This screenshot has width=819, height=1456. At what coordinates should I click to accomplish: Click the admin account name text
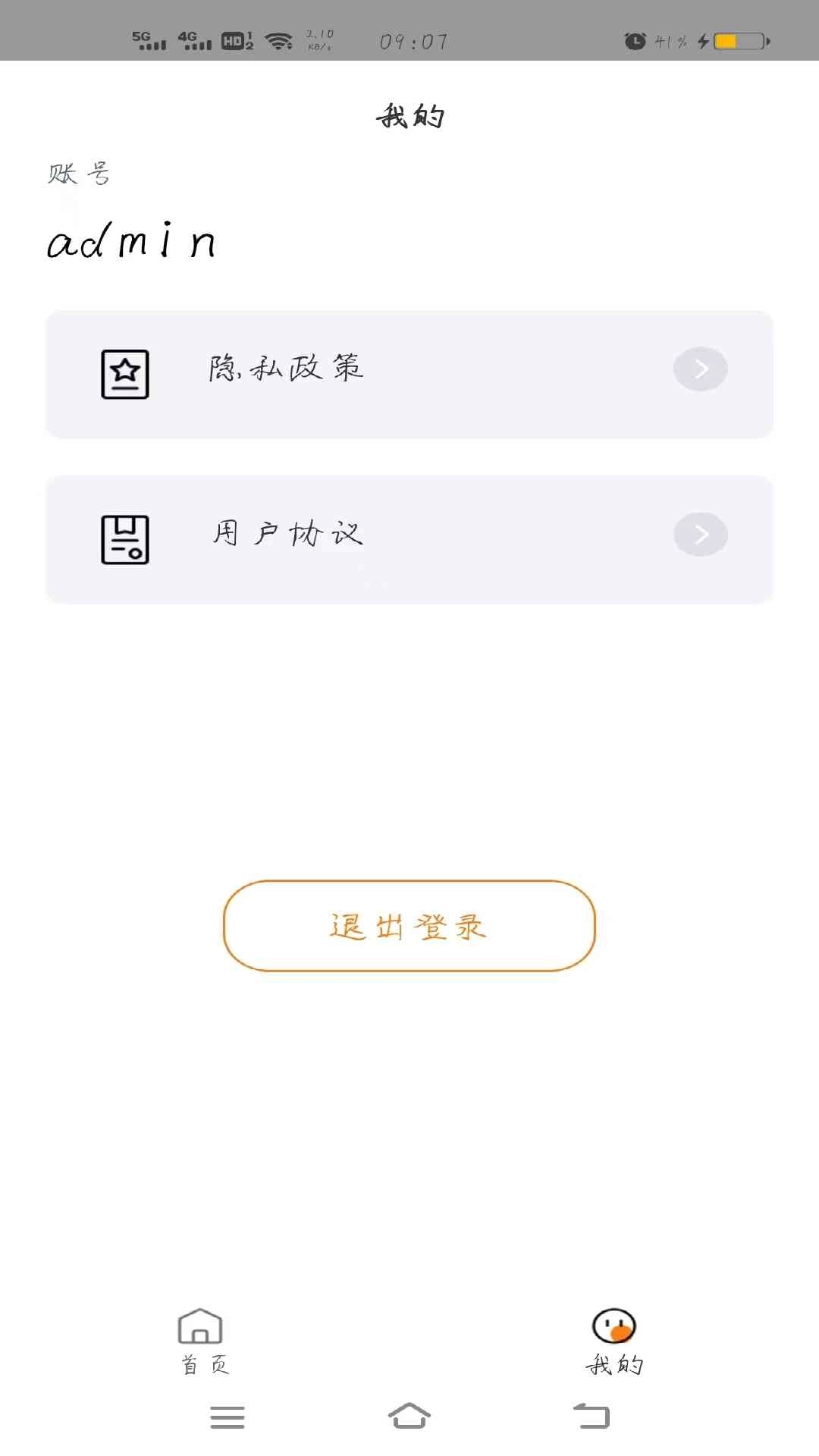coord(131,241)
